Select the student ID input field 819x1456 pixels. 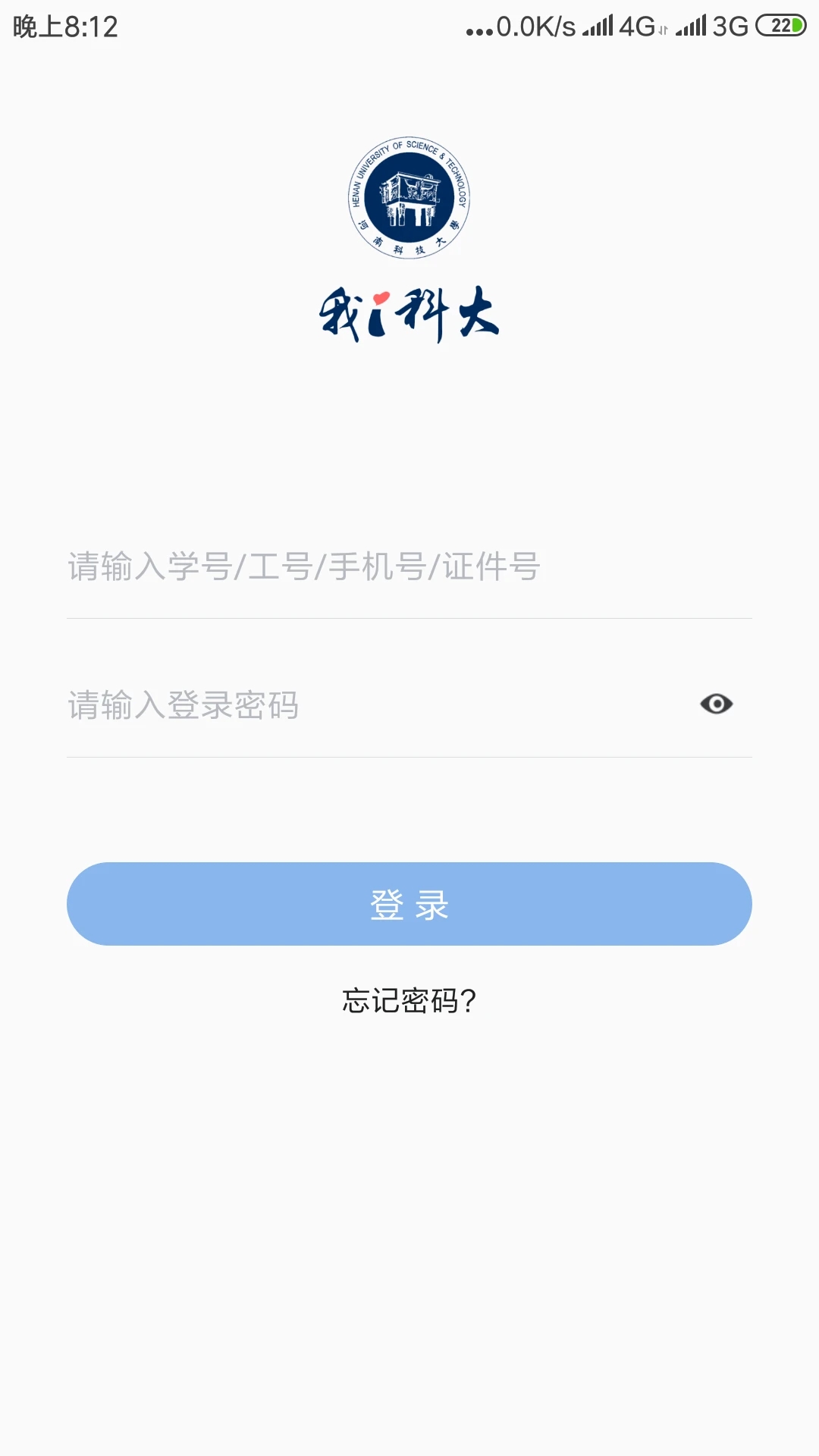point(341,565)
